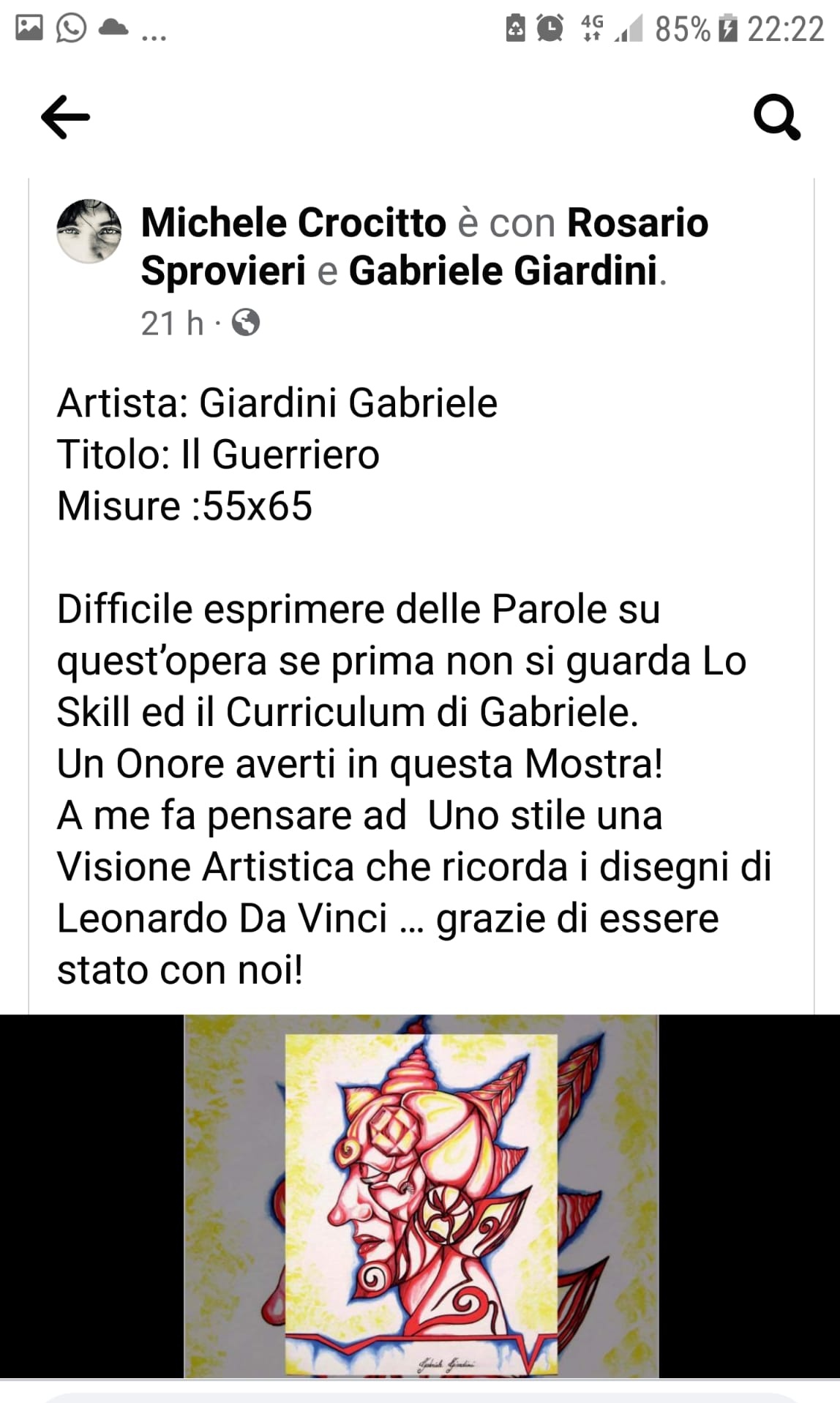The image size is (840, 1403).
Task: Open the Il Guerriero painting photo
Action: [x=421, y=1195]
